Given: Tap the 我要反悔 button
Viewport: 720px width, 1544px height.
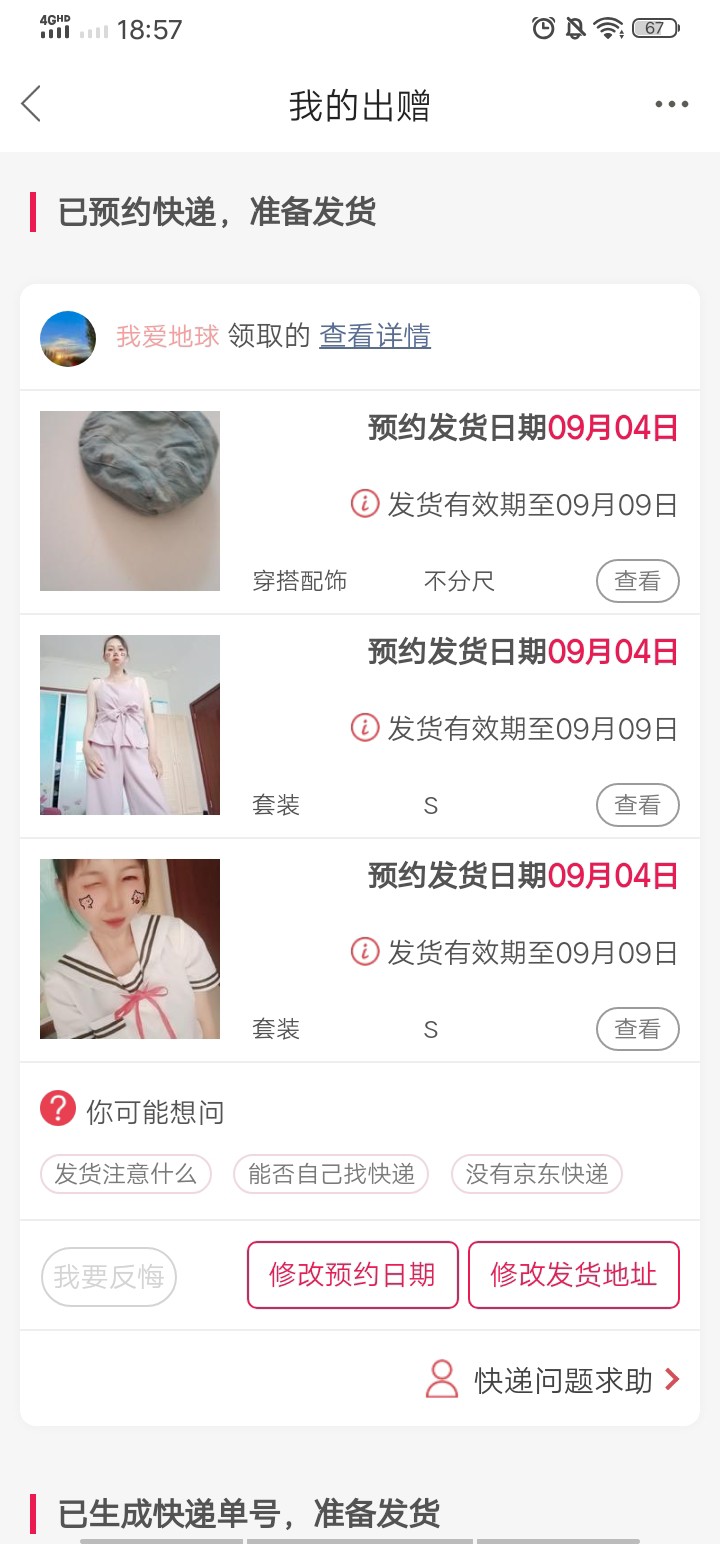Looking at the screenshot, I should [109, 1277].
